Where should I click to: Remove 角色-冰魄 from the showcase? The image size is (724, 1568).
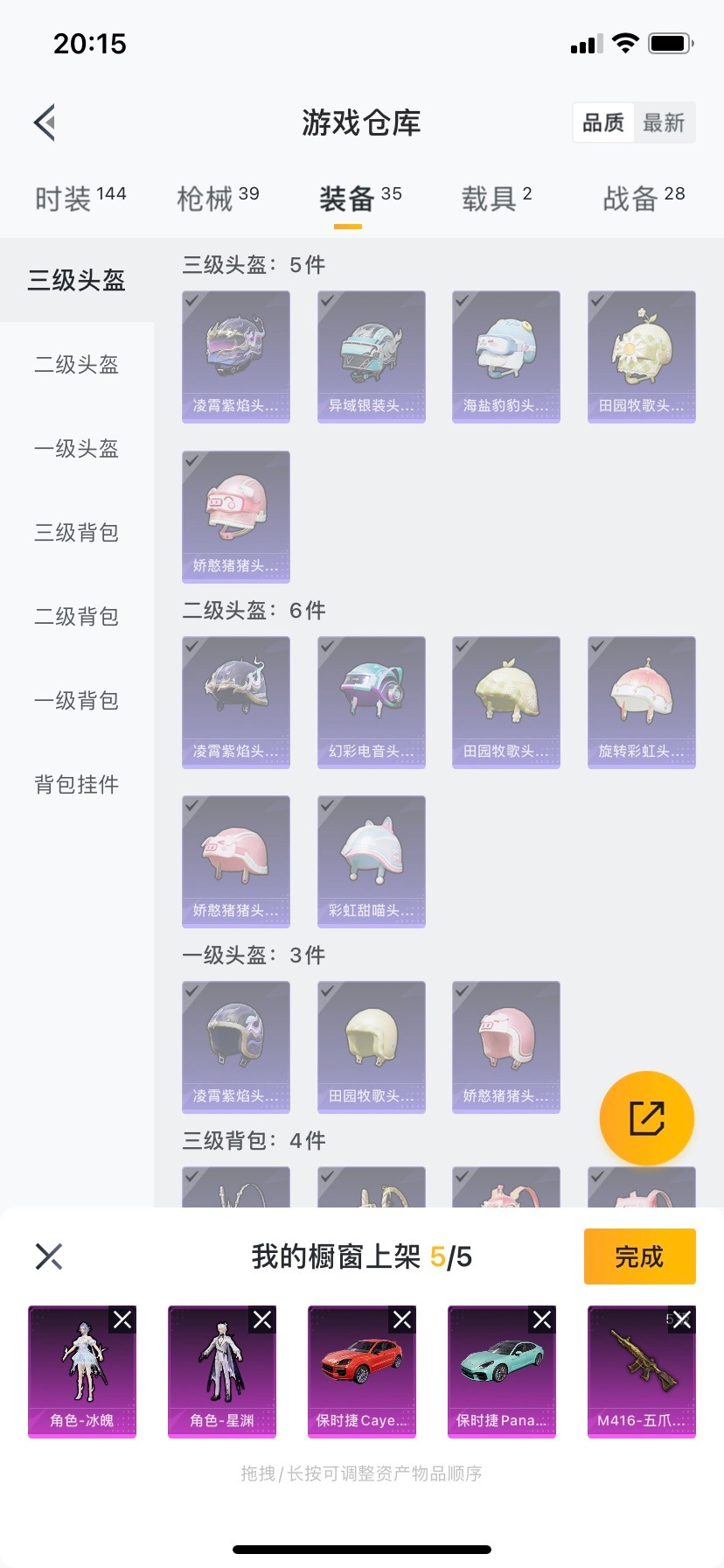122,1319
